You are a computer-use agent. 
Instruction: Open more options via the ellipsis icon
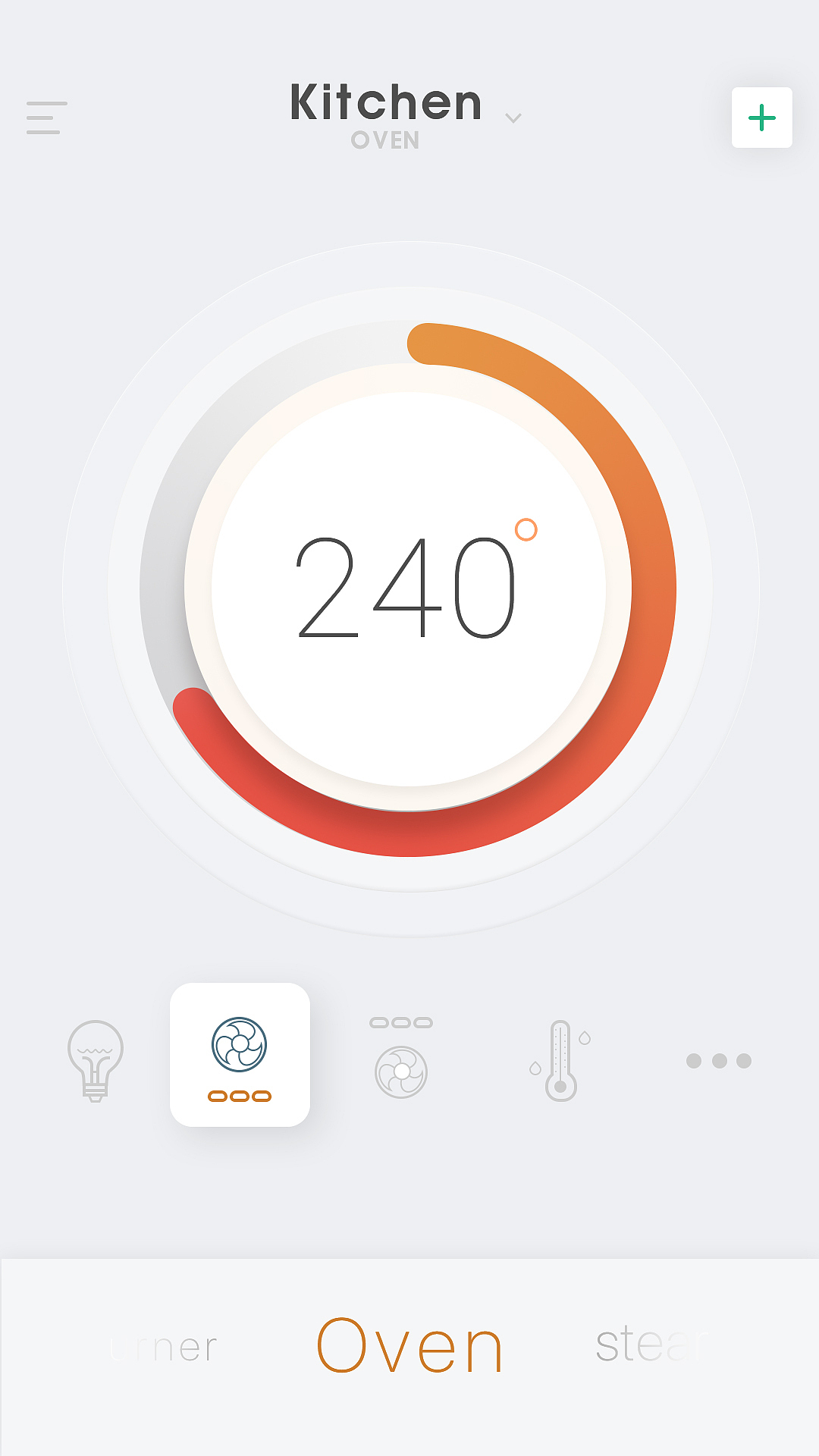pos(720,1061)
